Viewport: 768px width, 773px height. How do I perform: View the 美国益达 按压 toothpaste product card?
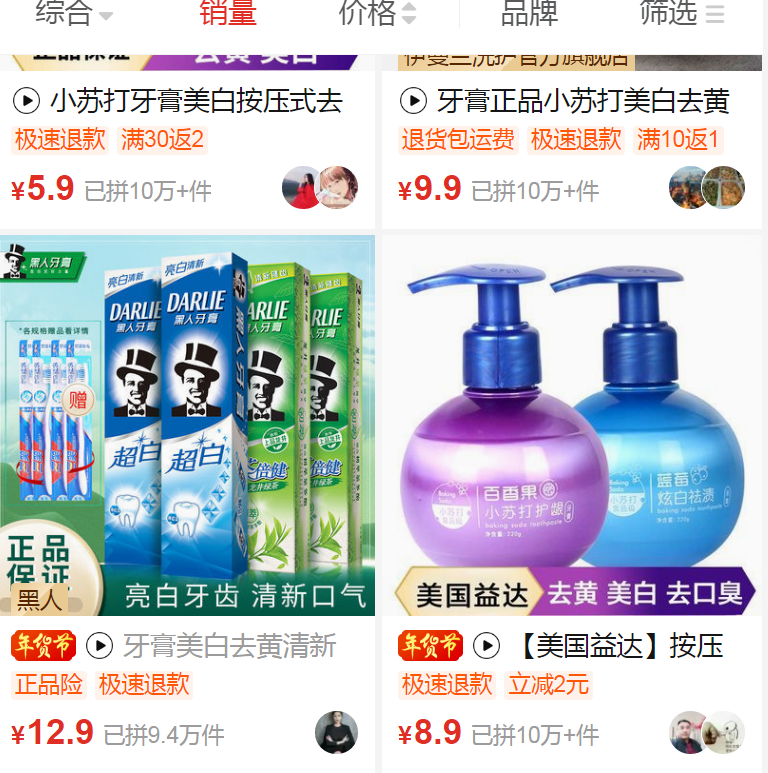574,425
